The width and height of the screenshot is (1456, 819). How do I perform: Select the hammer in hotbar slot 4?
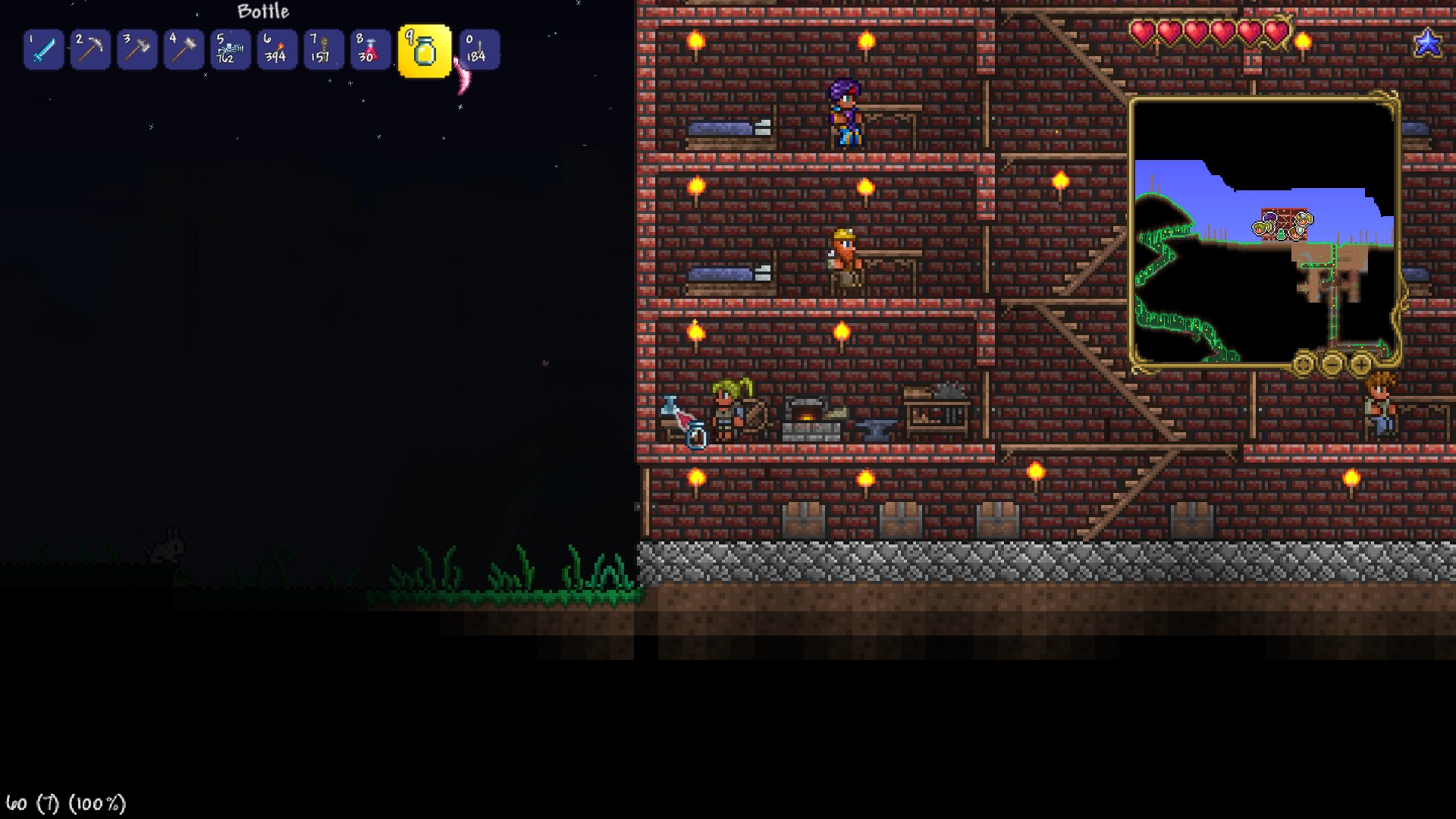pos(184,50)
